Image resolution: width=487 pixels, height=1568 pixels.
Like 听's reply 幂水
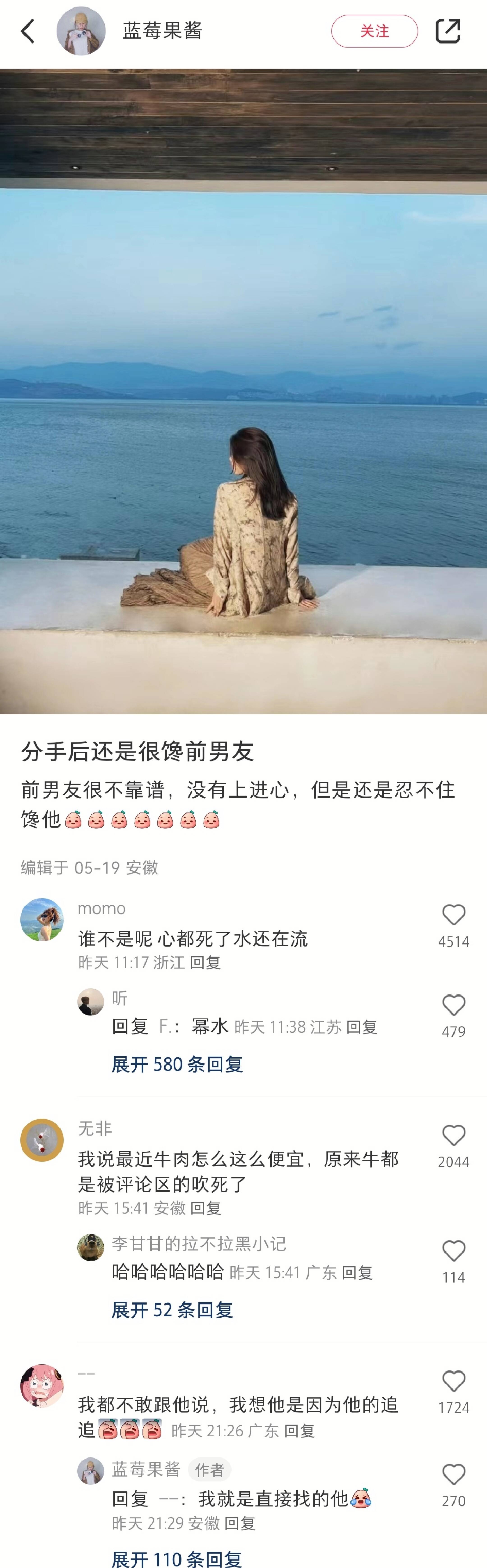pyautogui.click(x=454, y=1006)
